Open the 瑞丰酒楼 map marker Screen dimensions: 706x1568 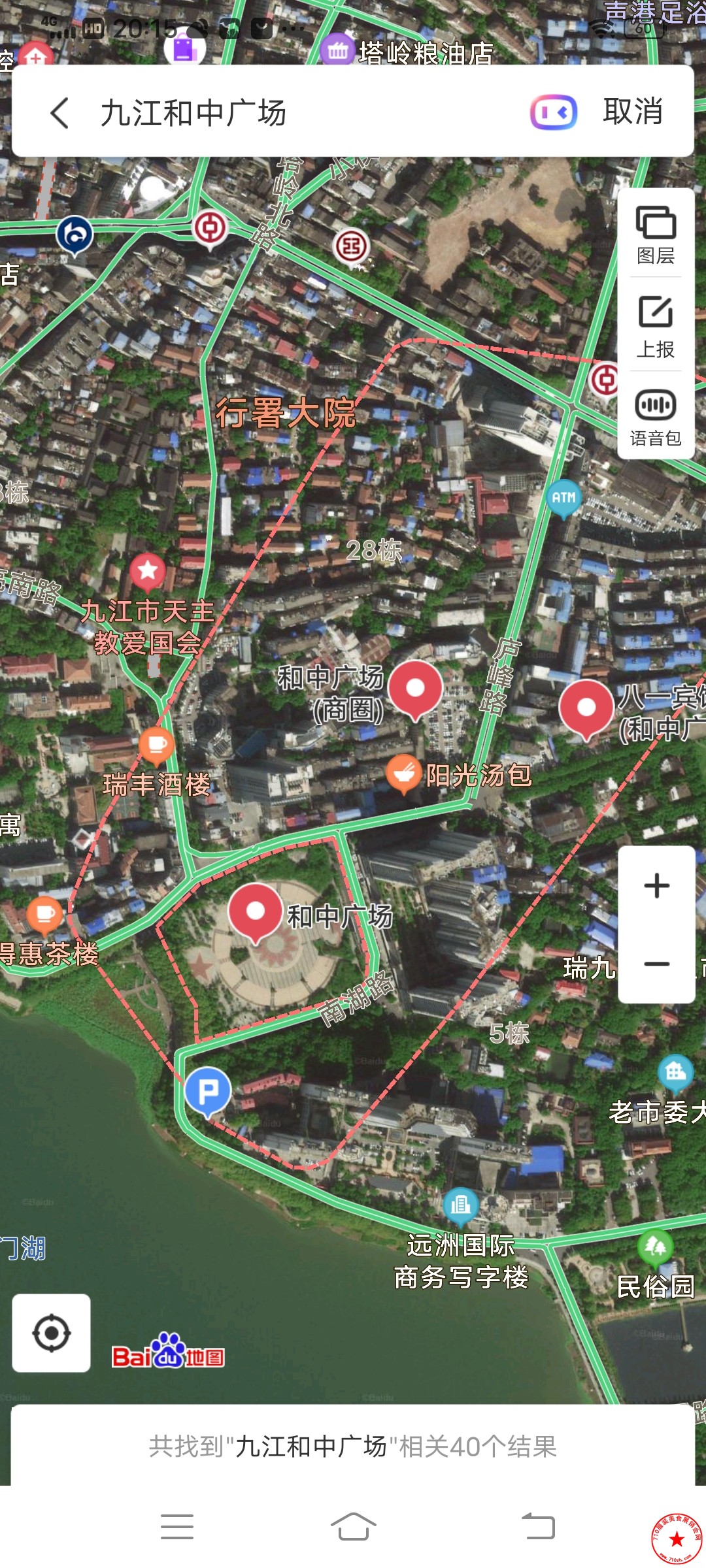click(157, 745)
